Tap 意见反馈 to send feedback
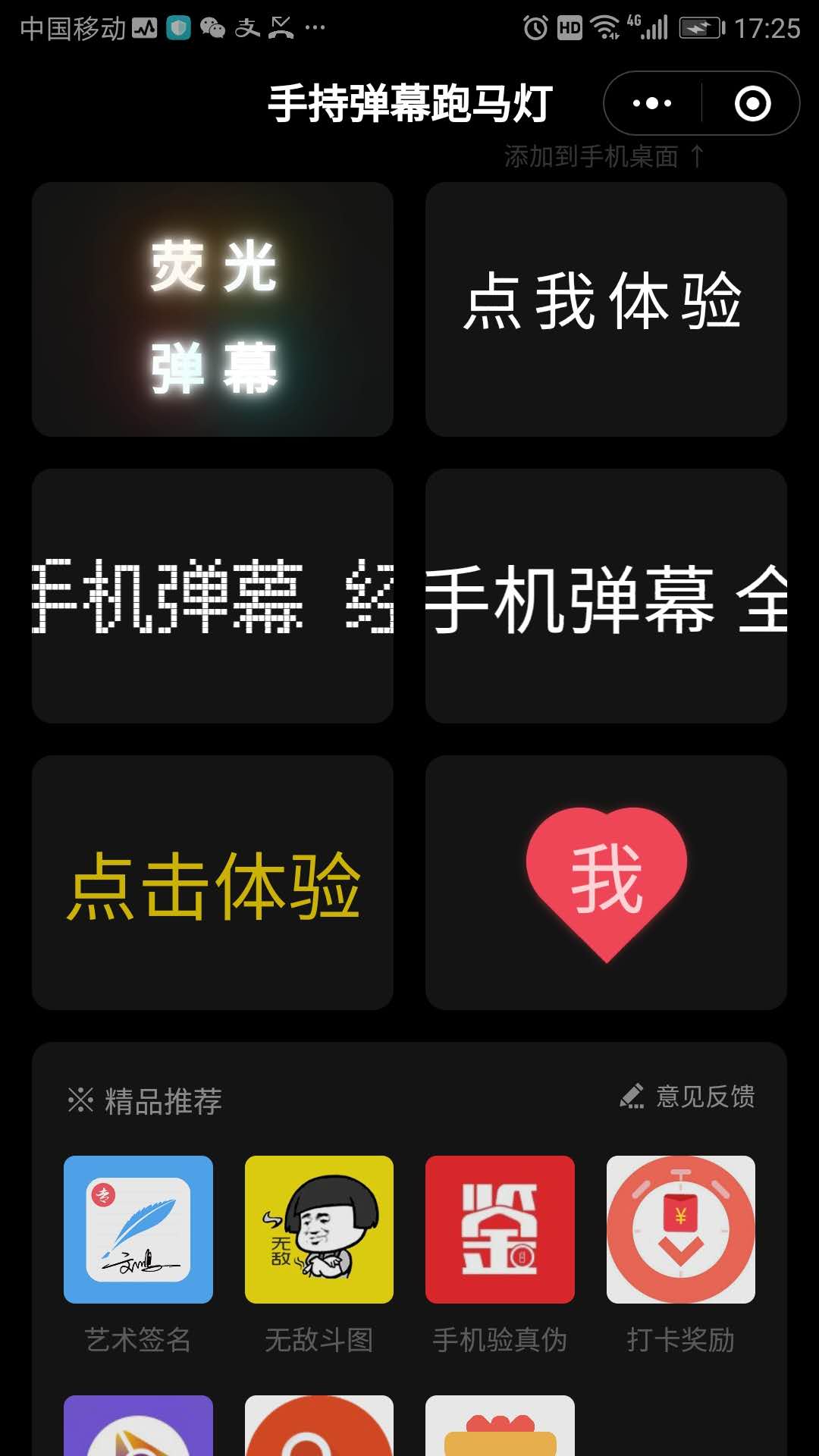Viewport: 819px width, 1456px height. coord(689,1097)
